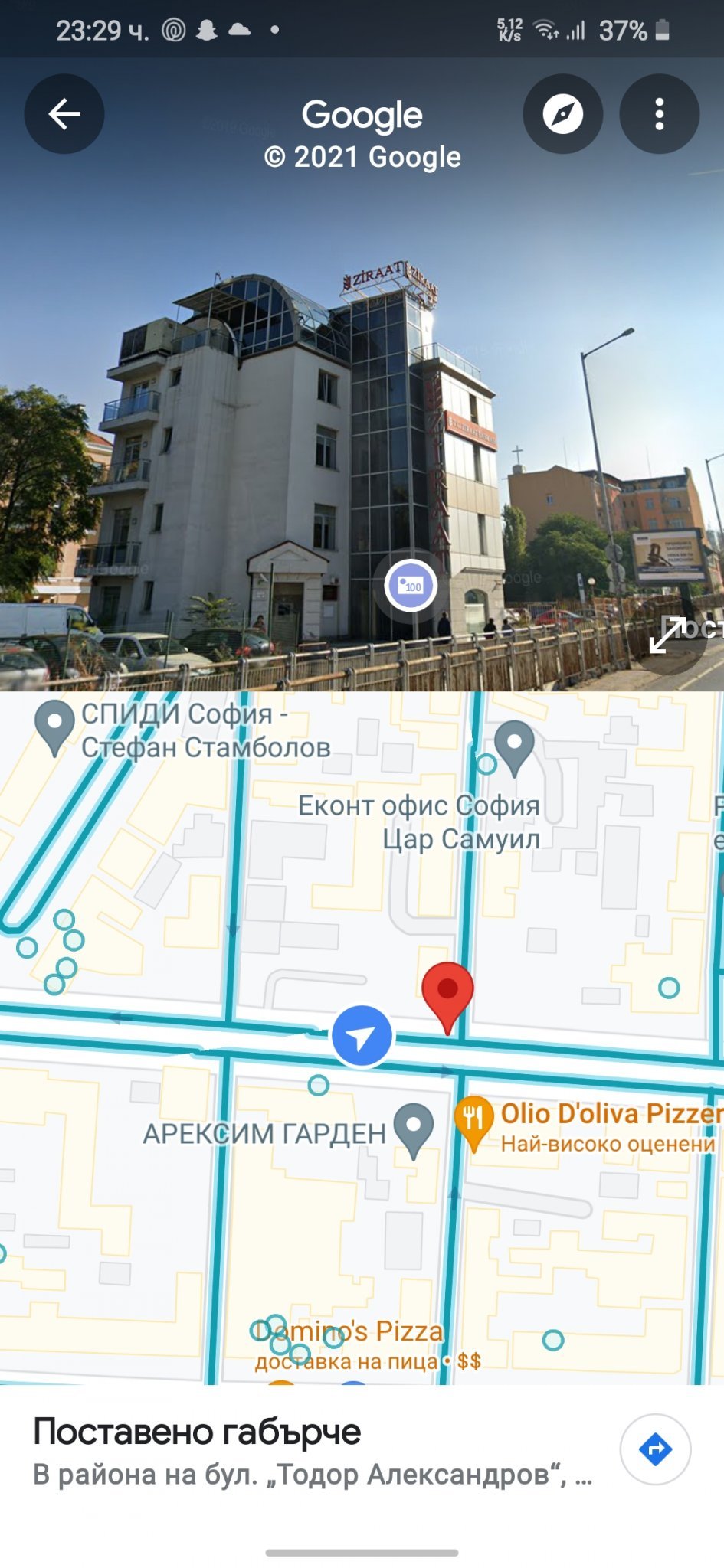724x1568 pixels.
Task: Get directions to the dropped pin
Action: pyautogui.click(x=655, y=1449)
